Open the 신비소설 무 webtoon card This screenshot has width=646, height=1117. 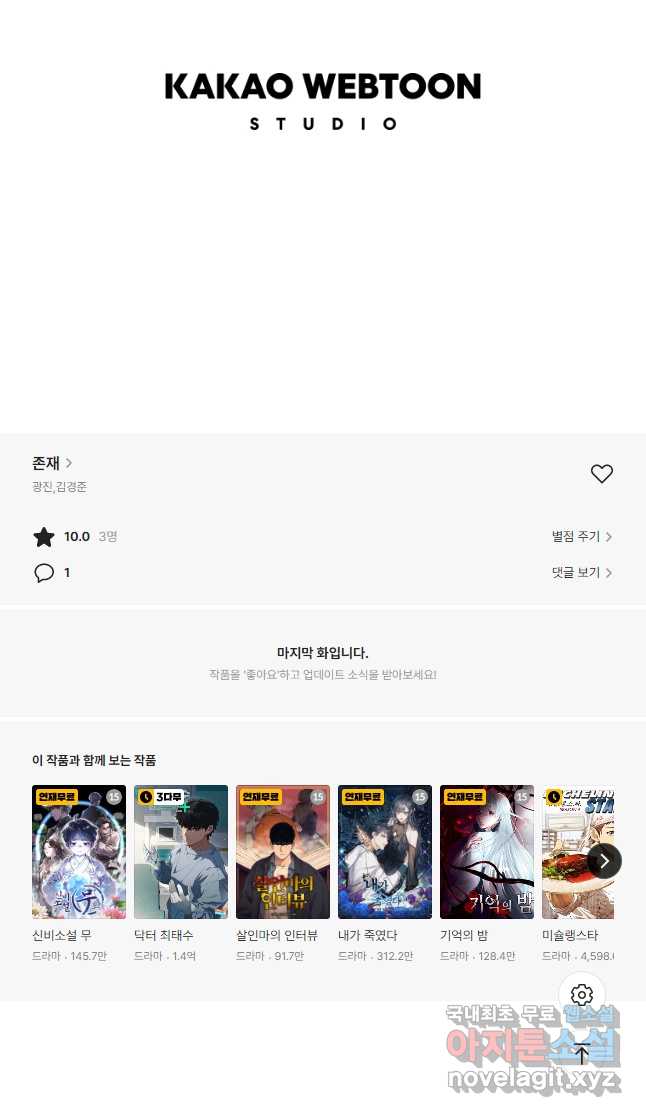[79, 852]
